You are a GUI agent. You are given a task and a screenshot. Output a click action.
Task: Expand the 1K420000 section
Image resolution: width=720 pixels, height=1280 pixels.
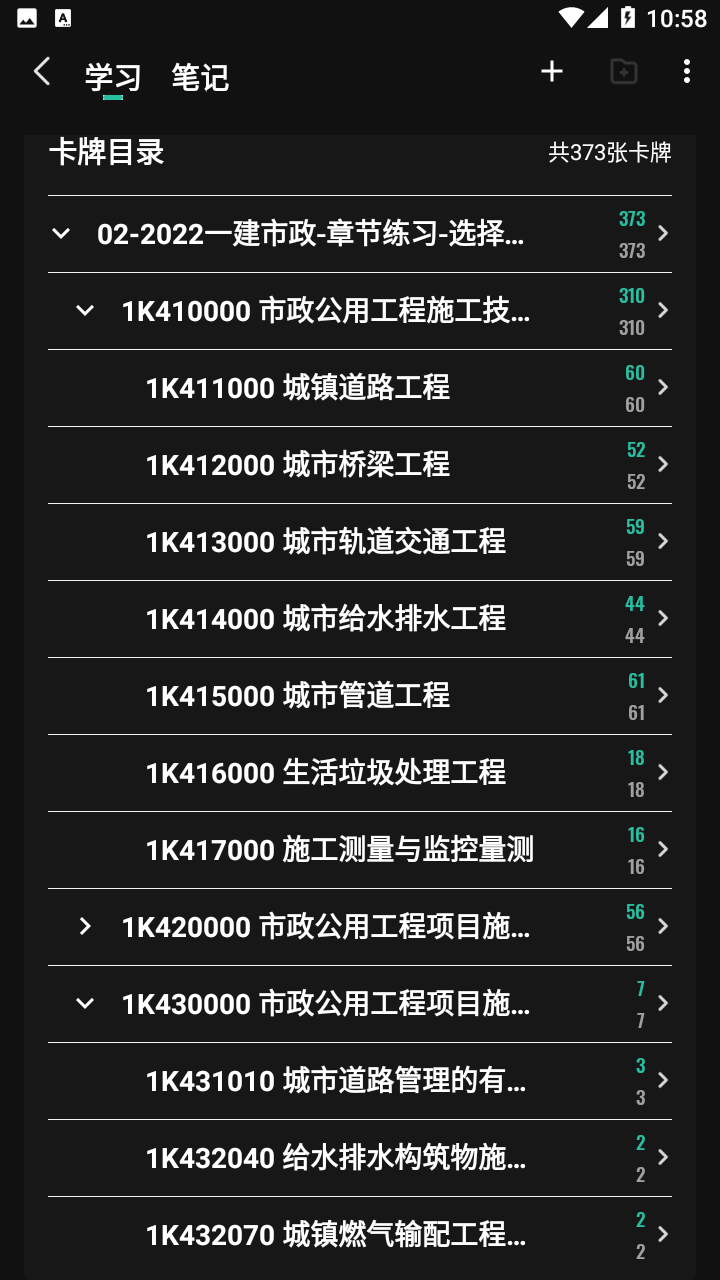[x=85, y=927]
